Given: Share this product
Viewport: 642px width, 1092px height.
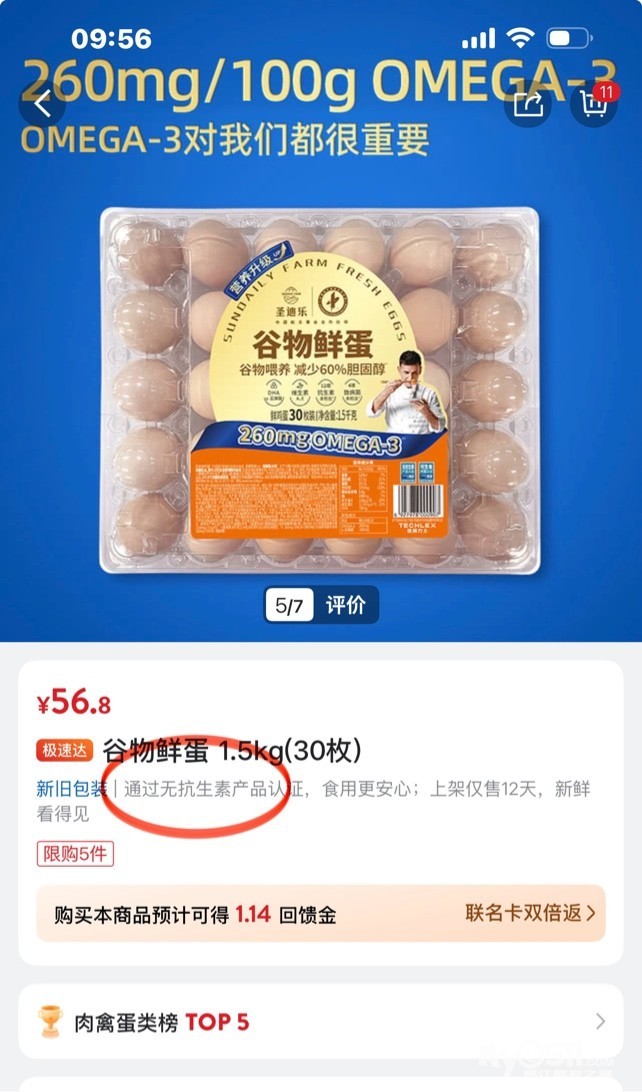Looking at the screenshot, I should coord(528,103).
